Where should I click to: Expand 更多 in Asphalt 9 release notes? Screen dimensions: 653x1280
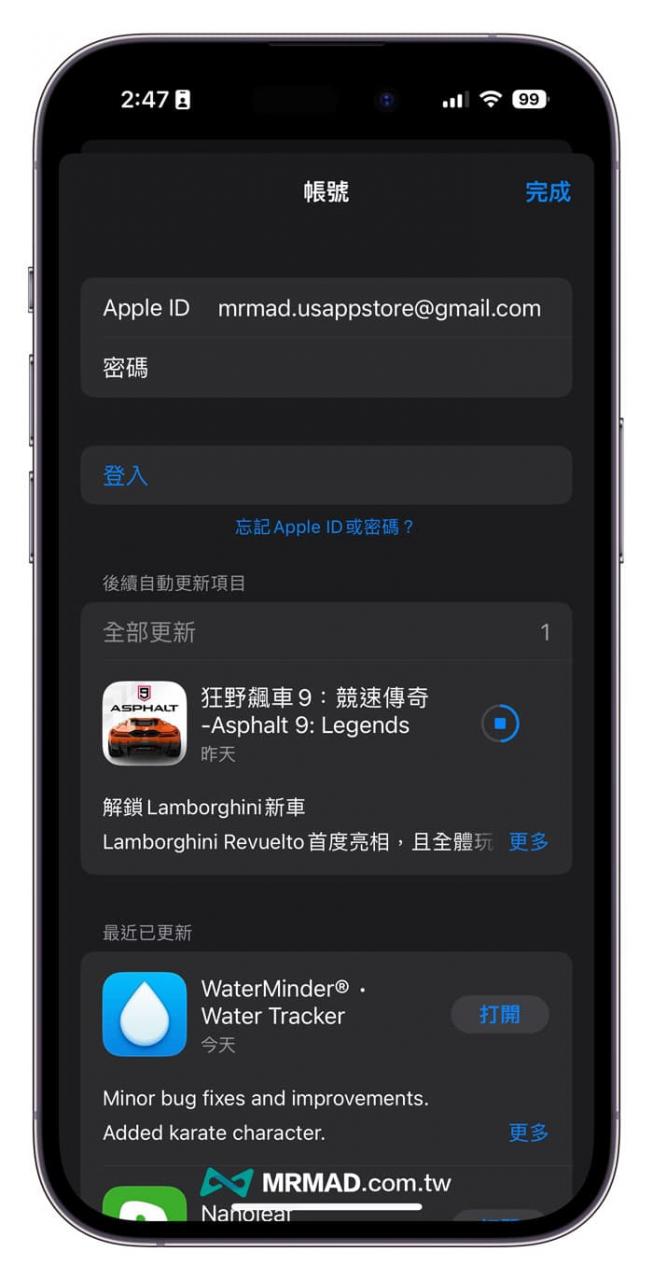[x=528, y=842]
